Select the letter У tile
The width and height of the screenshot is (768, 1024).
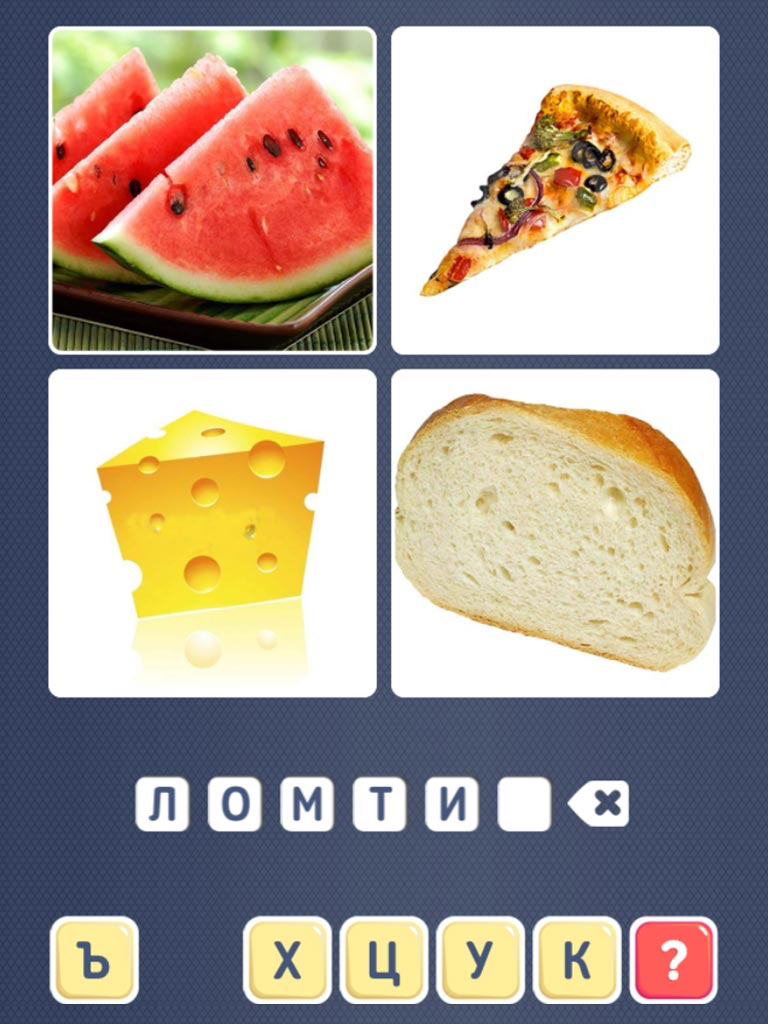(481, 960)
